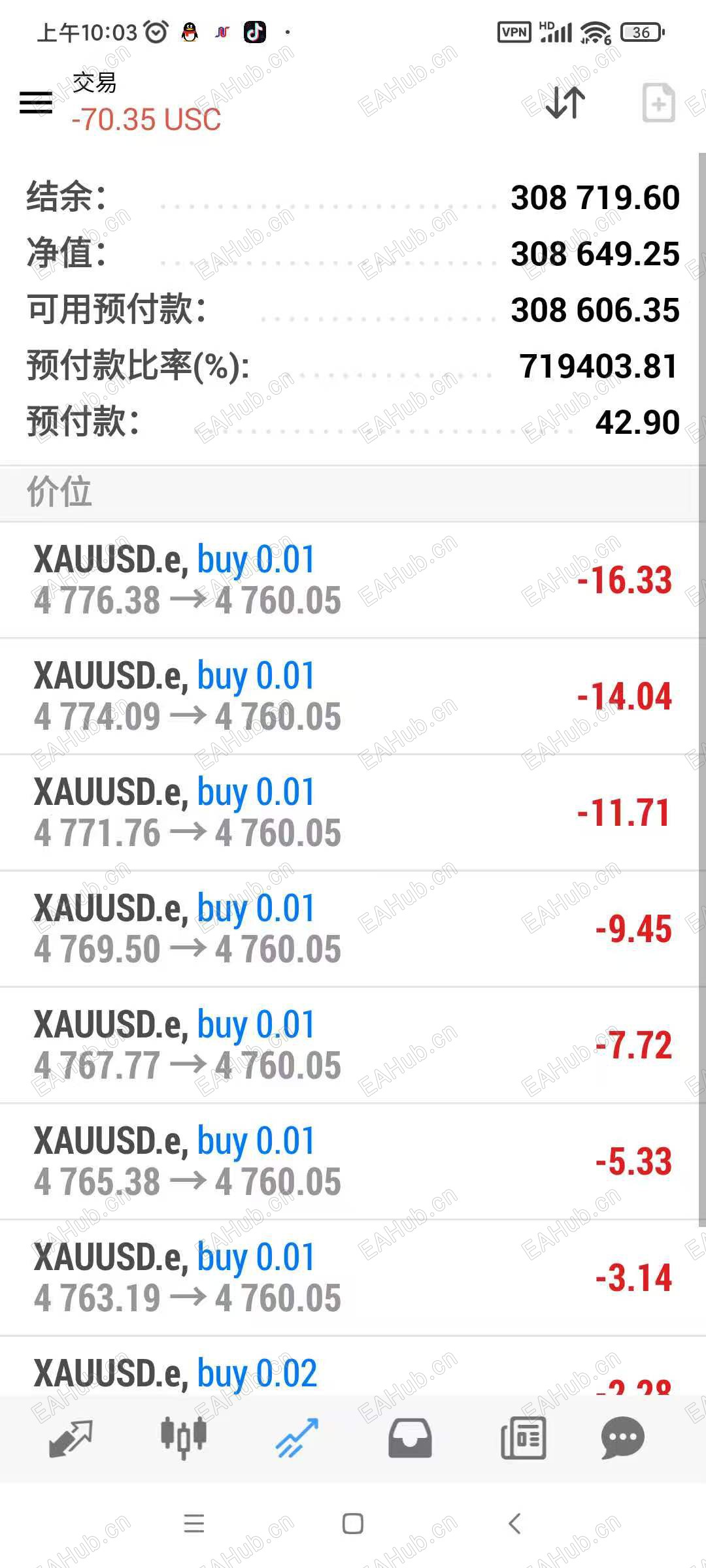Open the XAUUSD.e position opened at 4 771.76
The height and width of the screenshot is (1568, 706).
353,813
